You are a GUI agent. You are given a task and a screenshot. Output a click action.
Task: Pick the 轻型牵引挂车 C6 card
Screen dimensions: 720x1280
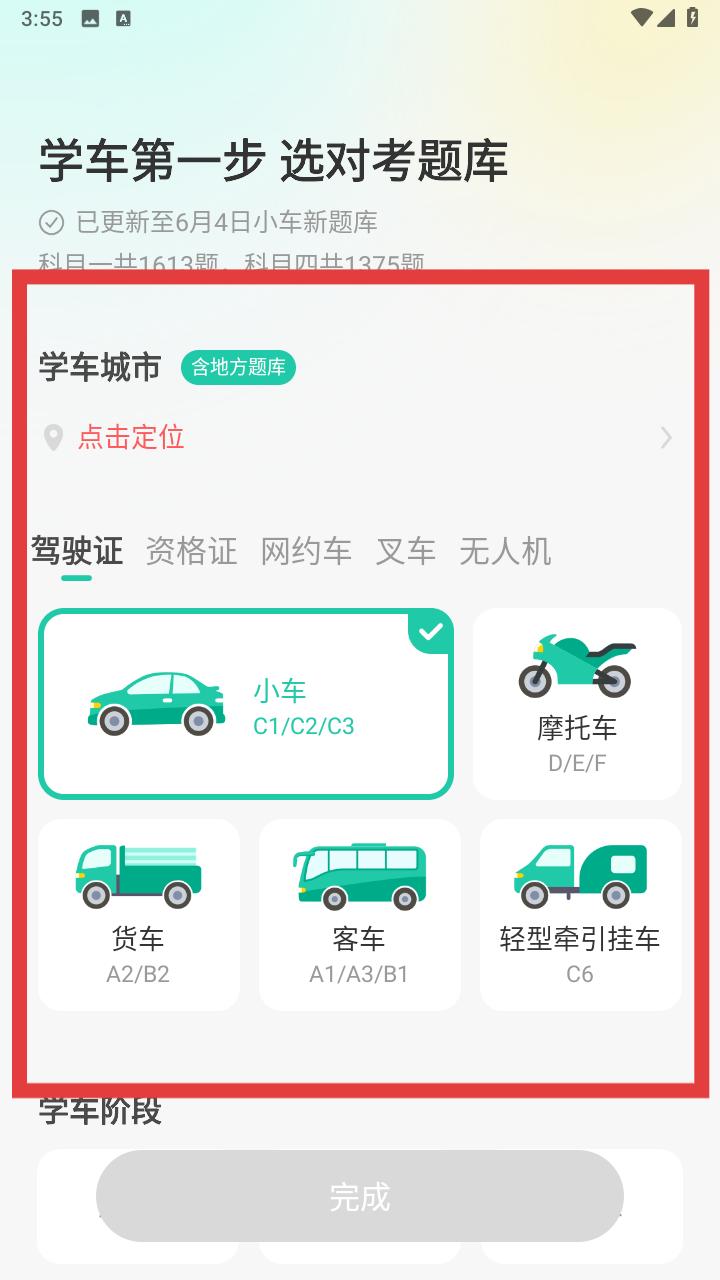(580, 915)
